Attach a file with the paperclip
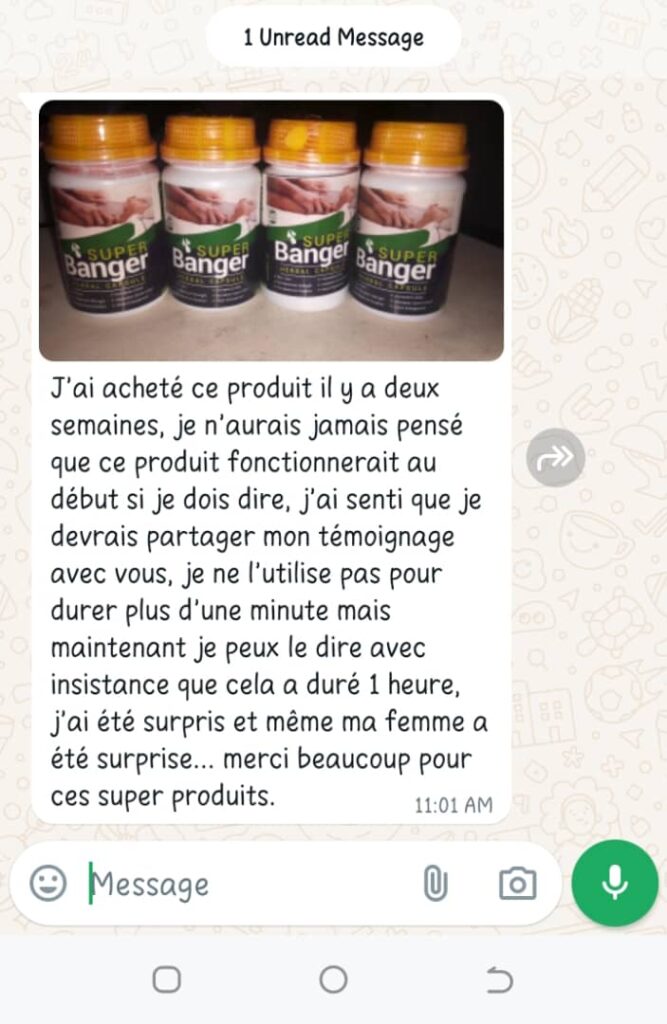The image size is (667, 1024). [x=435, y=884]
